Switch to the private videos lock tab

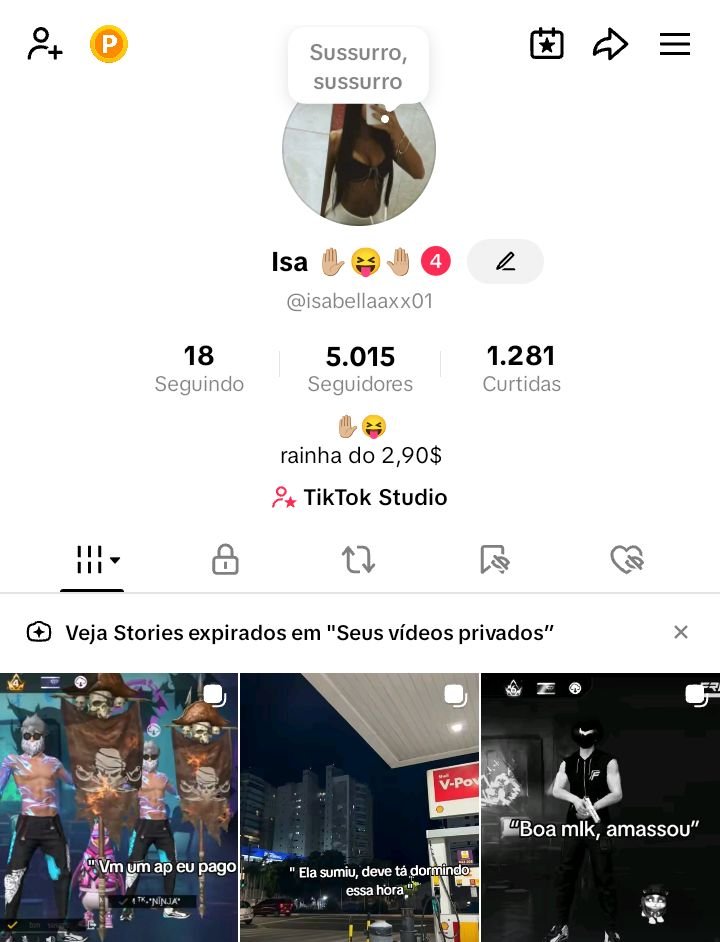(x=225, y=560)
